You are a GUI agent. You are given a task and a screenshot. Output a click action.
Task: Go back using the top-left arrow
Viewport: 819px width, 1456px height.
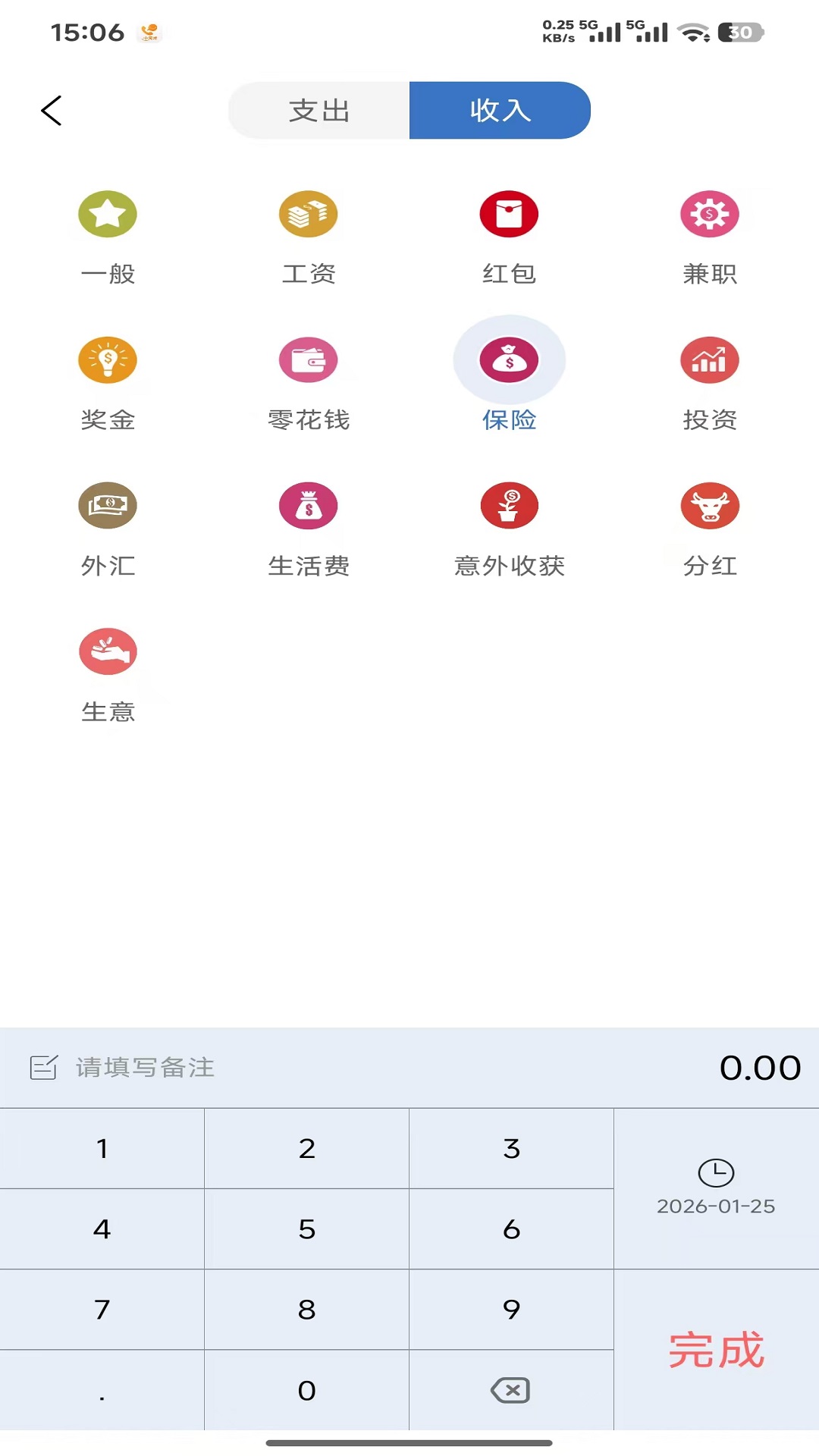[x=52, y=111]
